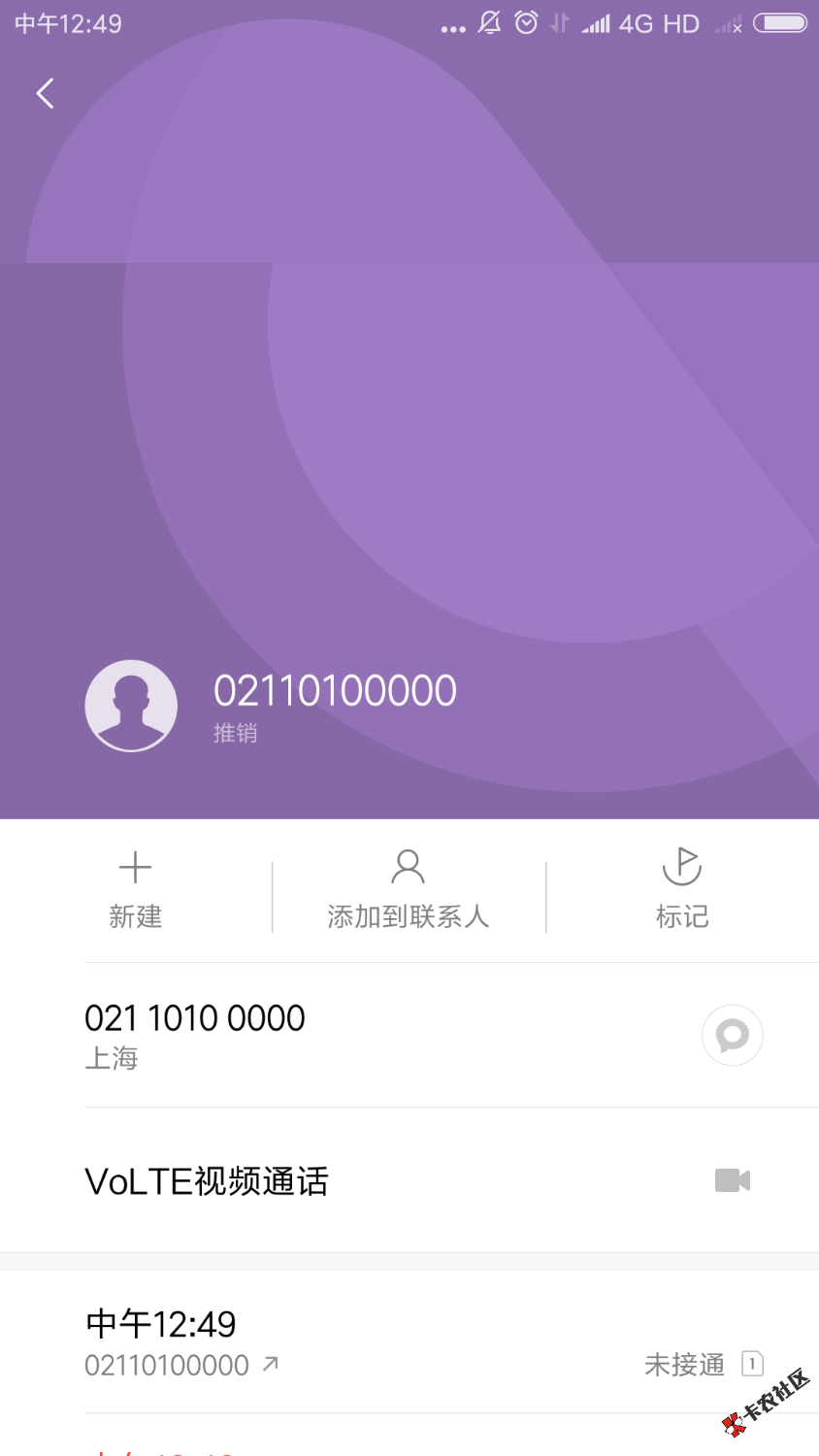Go back using the top-left arrow
Viewport: 819px width, 1456px height.
[x=45, y=94]
